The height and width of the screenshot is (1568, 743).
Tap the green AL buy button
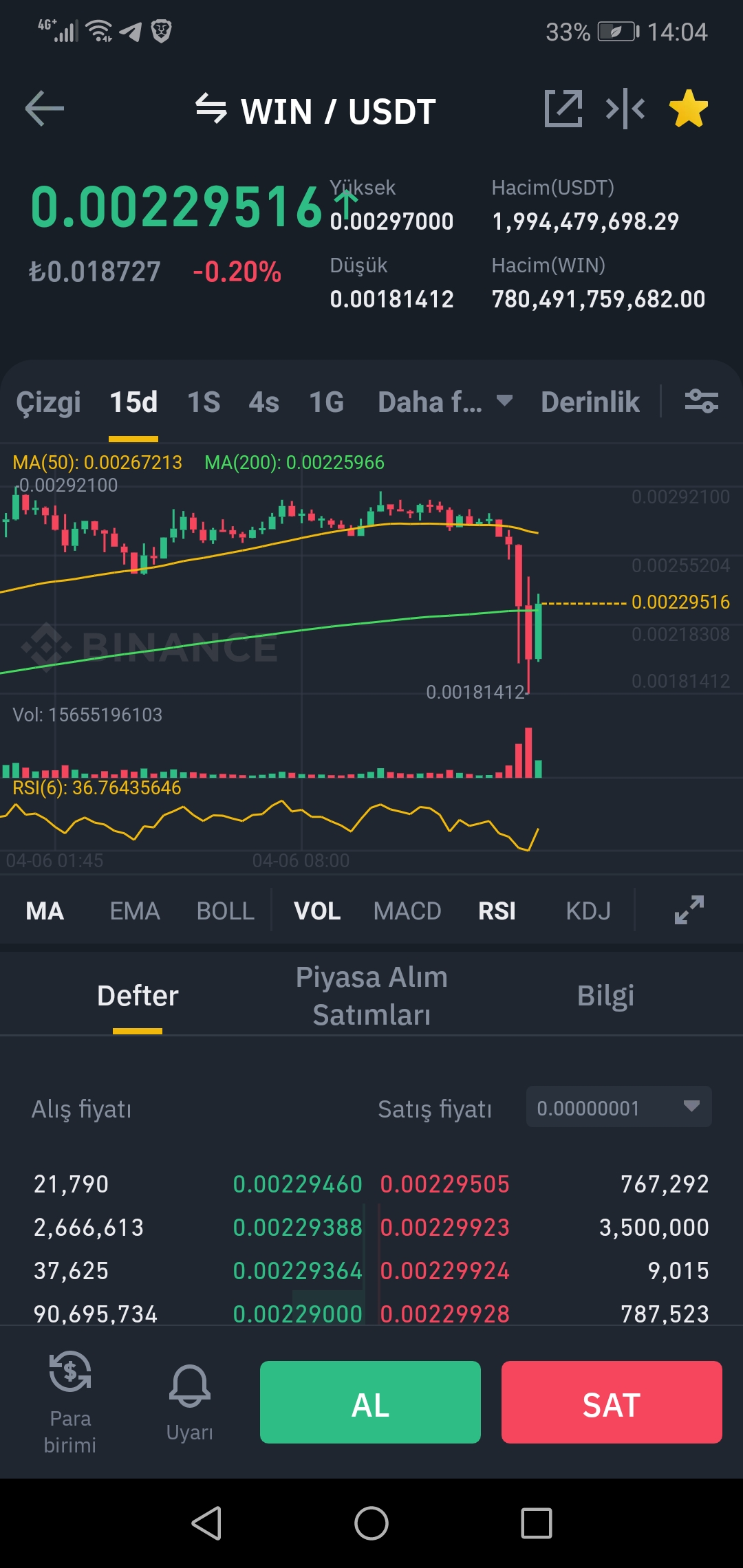[x=370, y=1402]
